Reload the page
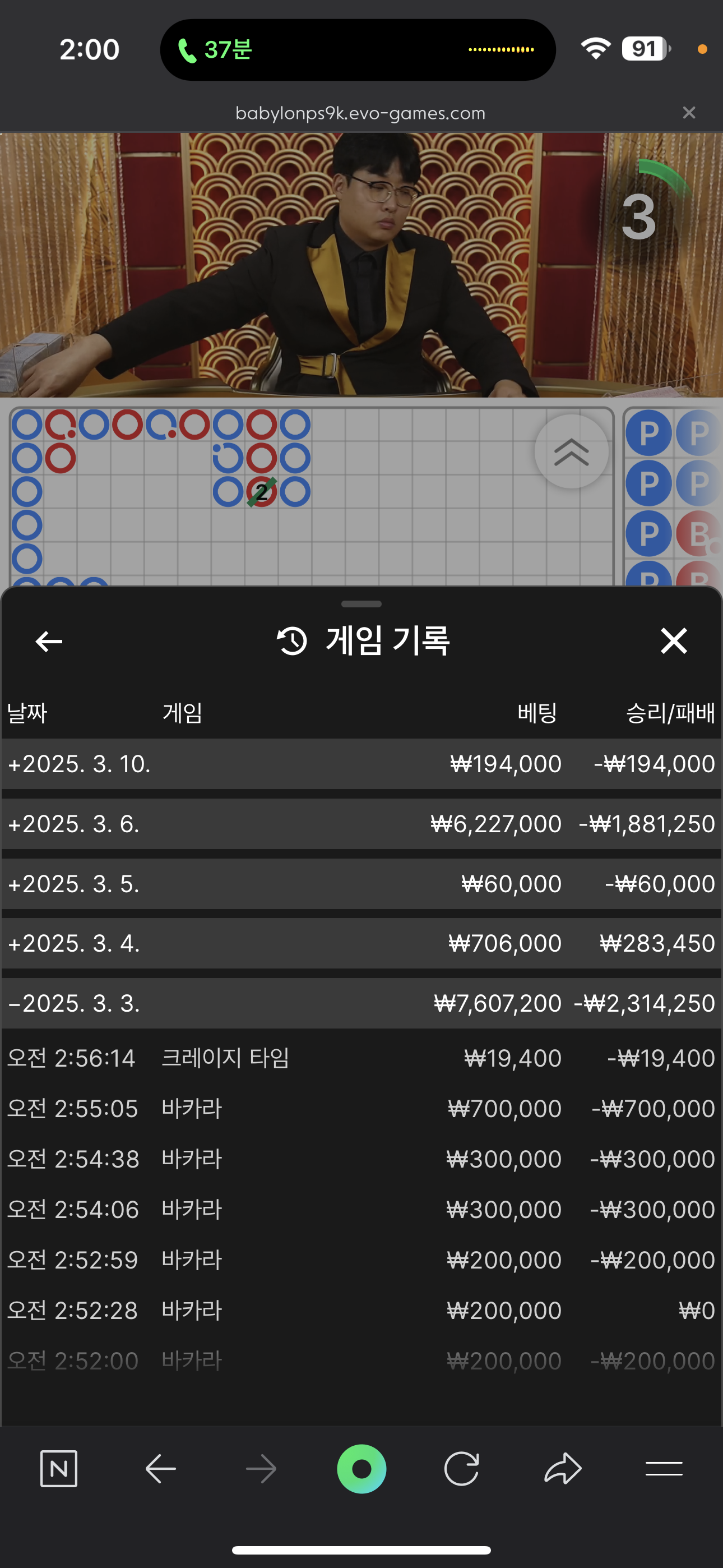The height and width of the screenshot is (1568, 723). coord(461,1469)
